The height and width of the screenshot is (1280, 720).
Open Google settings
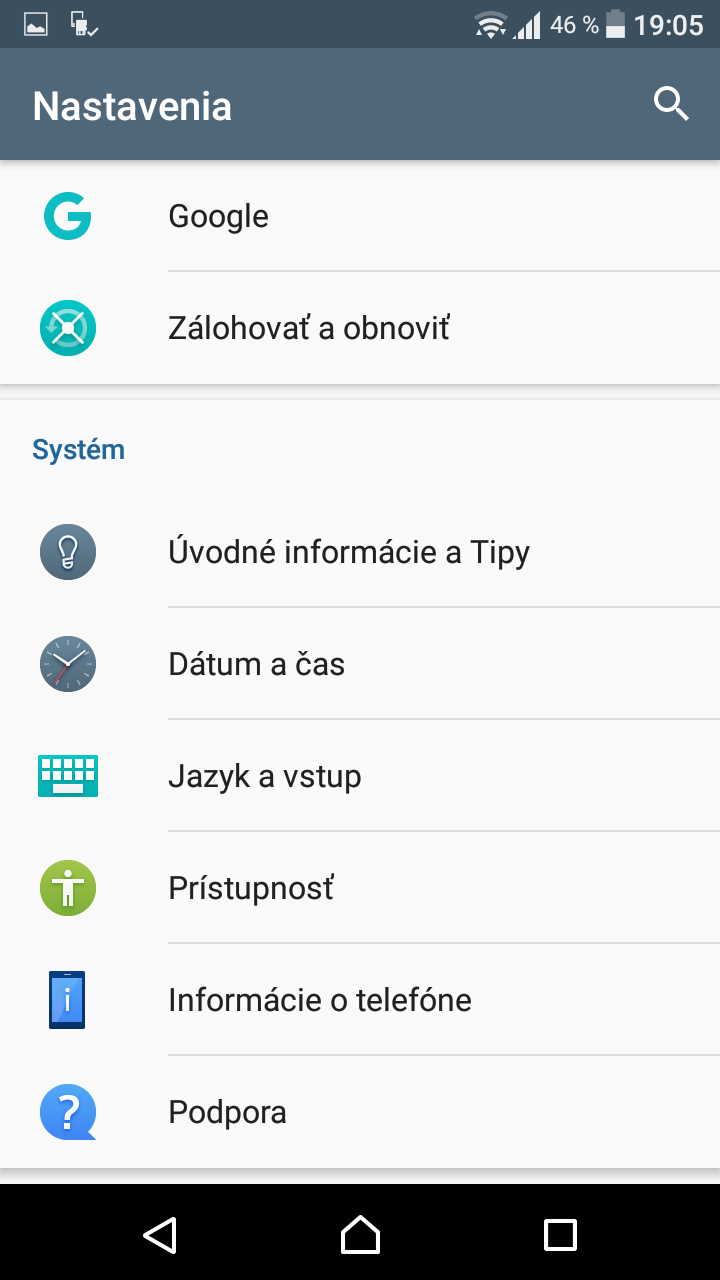360,216
